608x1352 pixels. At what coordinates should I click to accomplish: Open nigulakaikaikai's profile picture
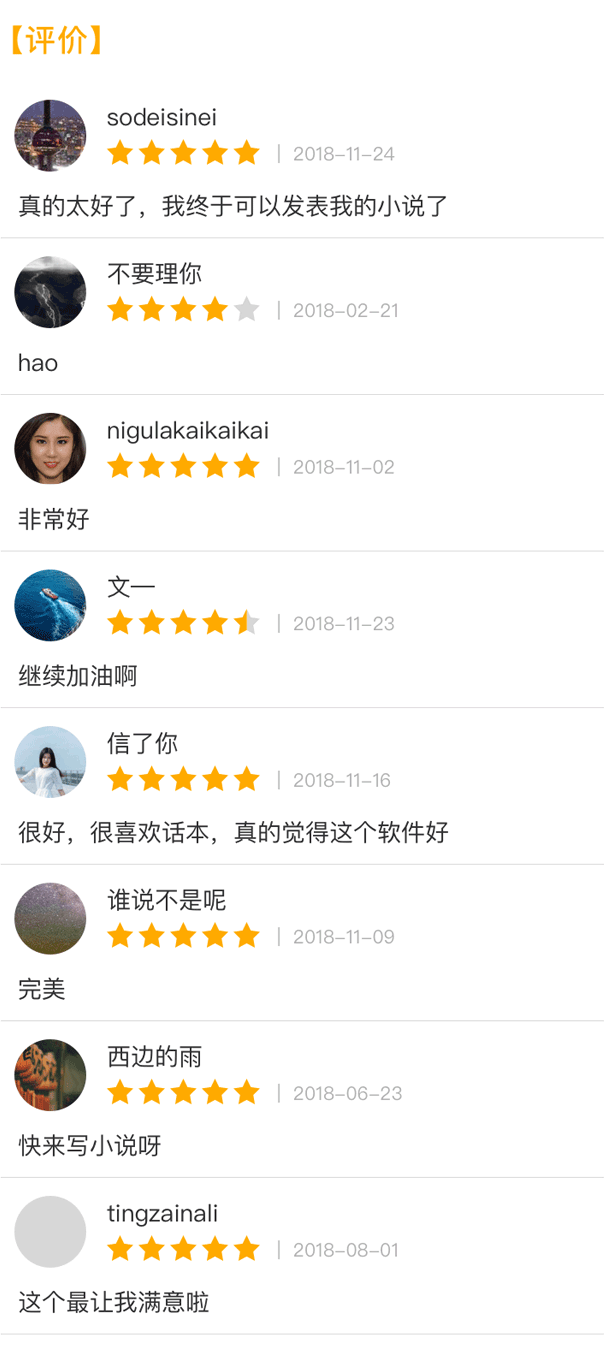50,448
